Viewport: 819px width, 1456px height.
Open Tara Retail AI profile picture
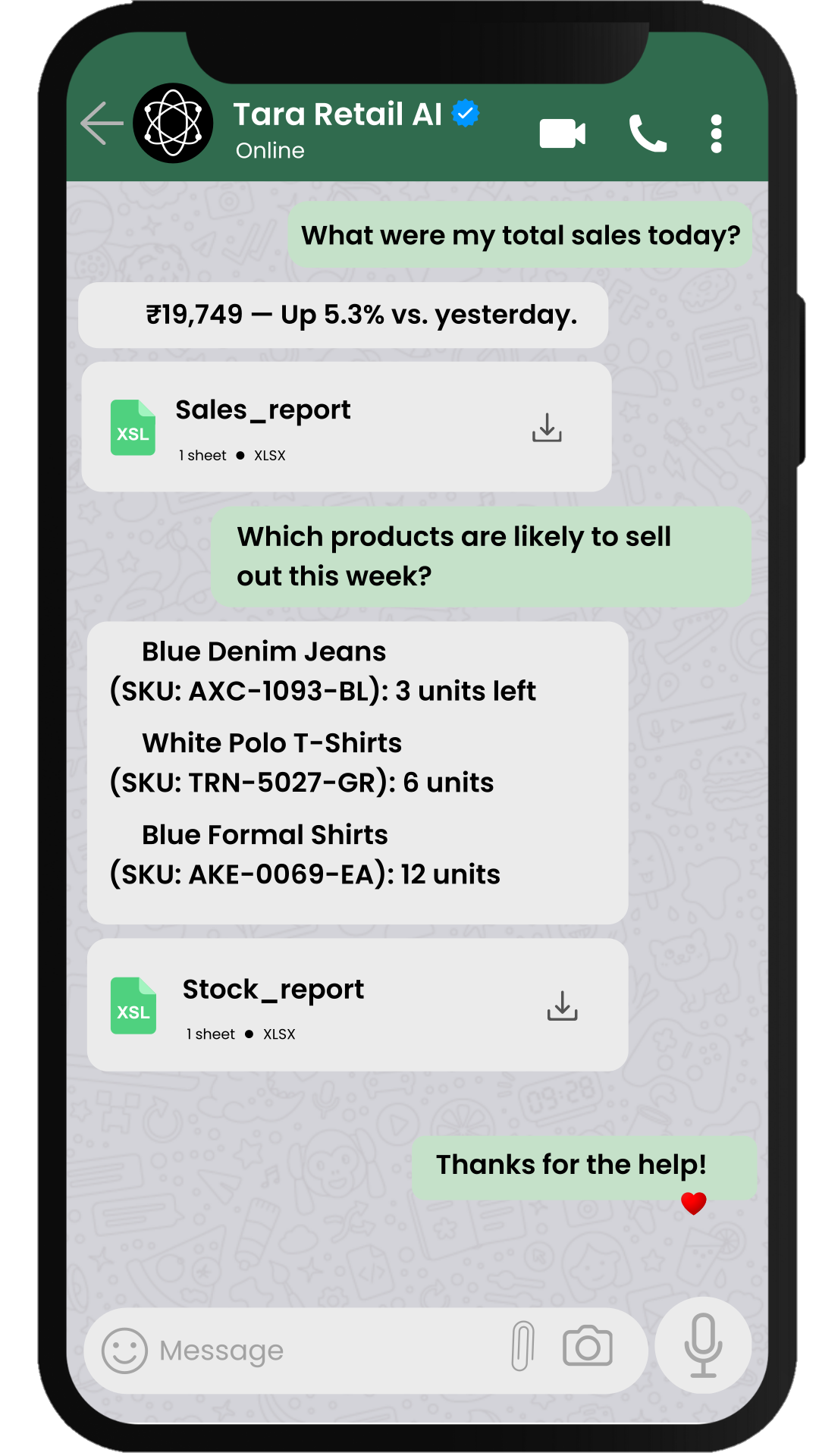(173, 123)
